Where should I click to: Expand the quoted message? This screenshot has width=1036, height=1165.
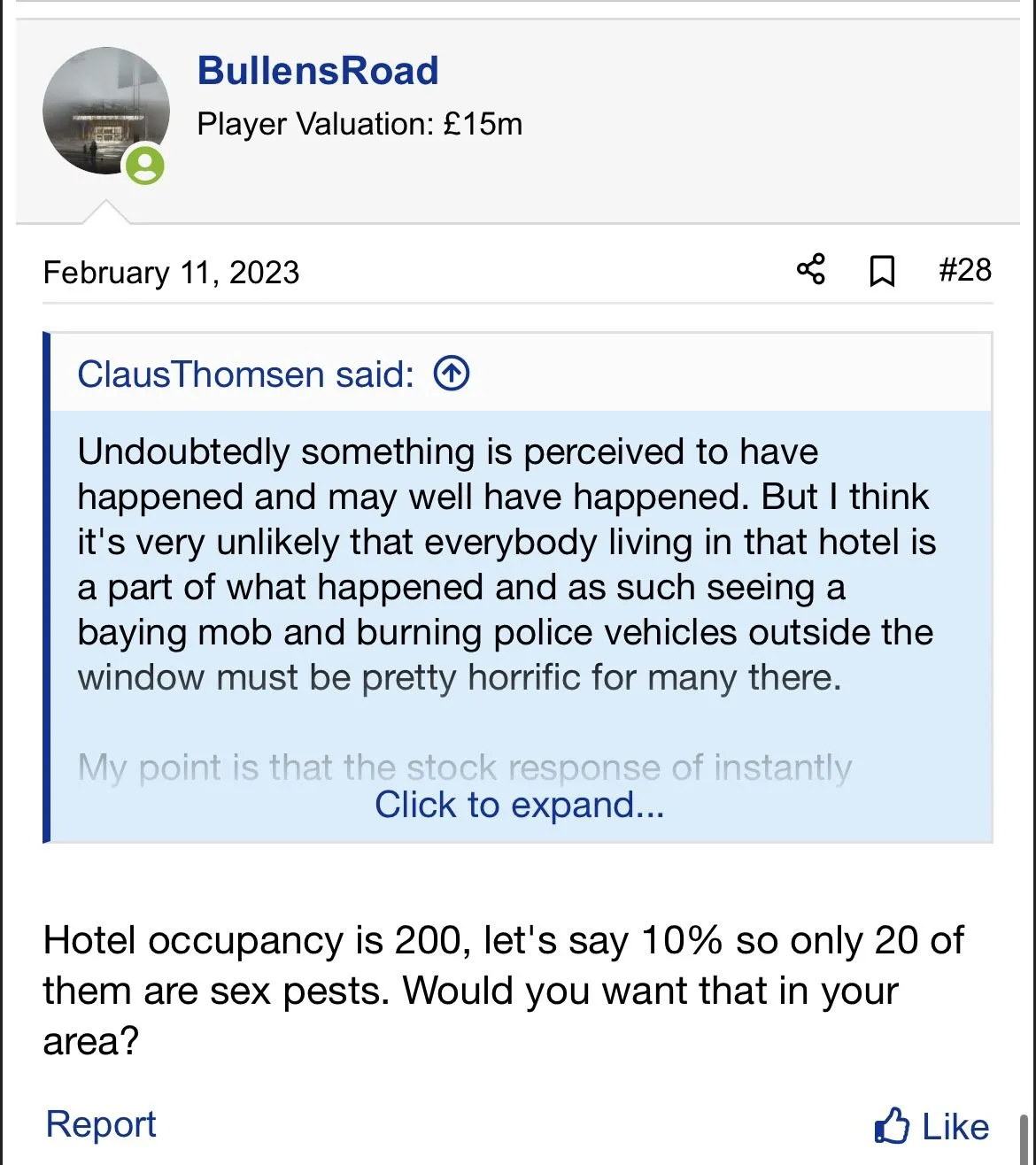[519, 805]
